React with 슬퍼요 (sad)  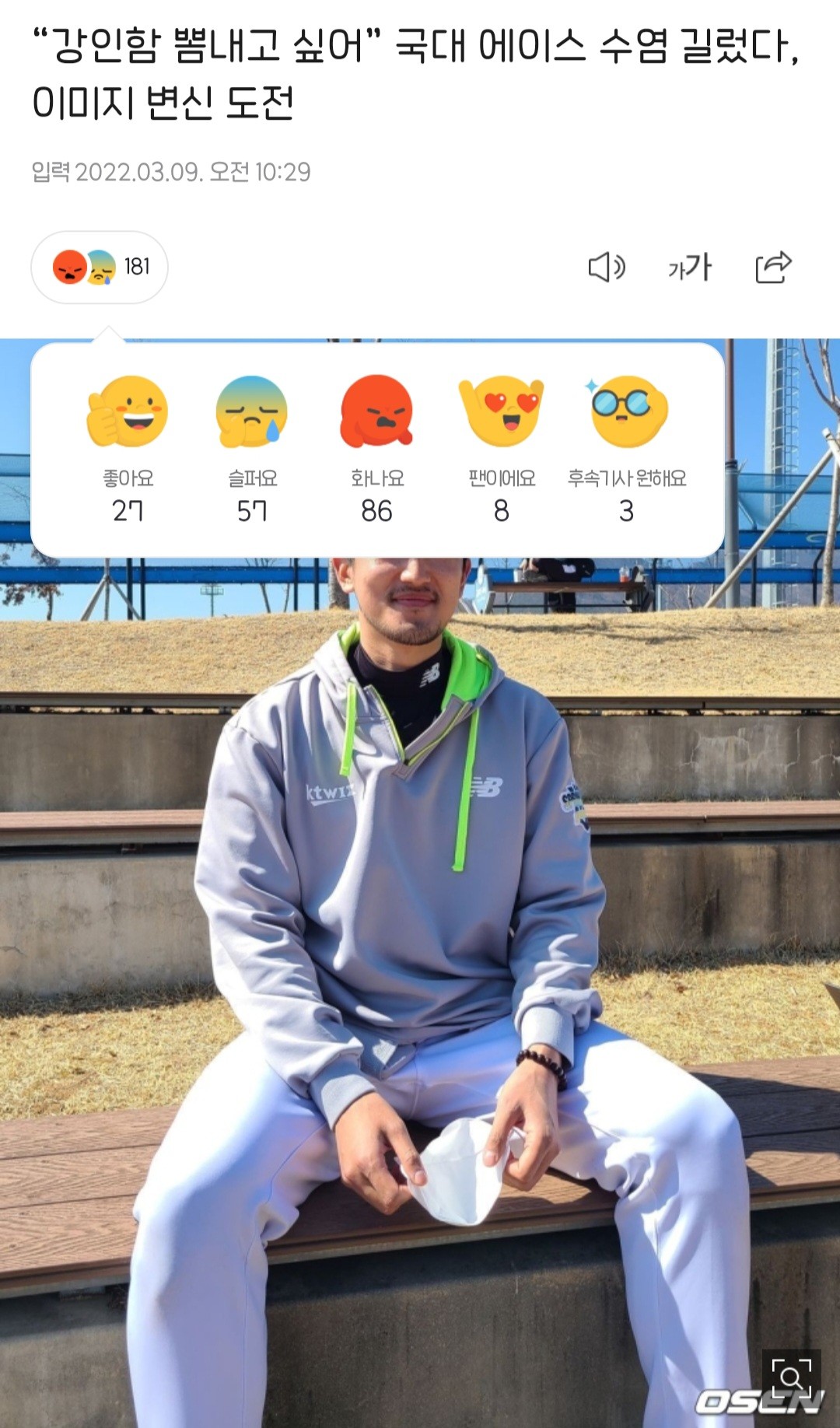(252, 411)
